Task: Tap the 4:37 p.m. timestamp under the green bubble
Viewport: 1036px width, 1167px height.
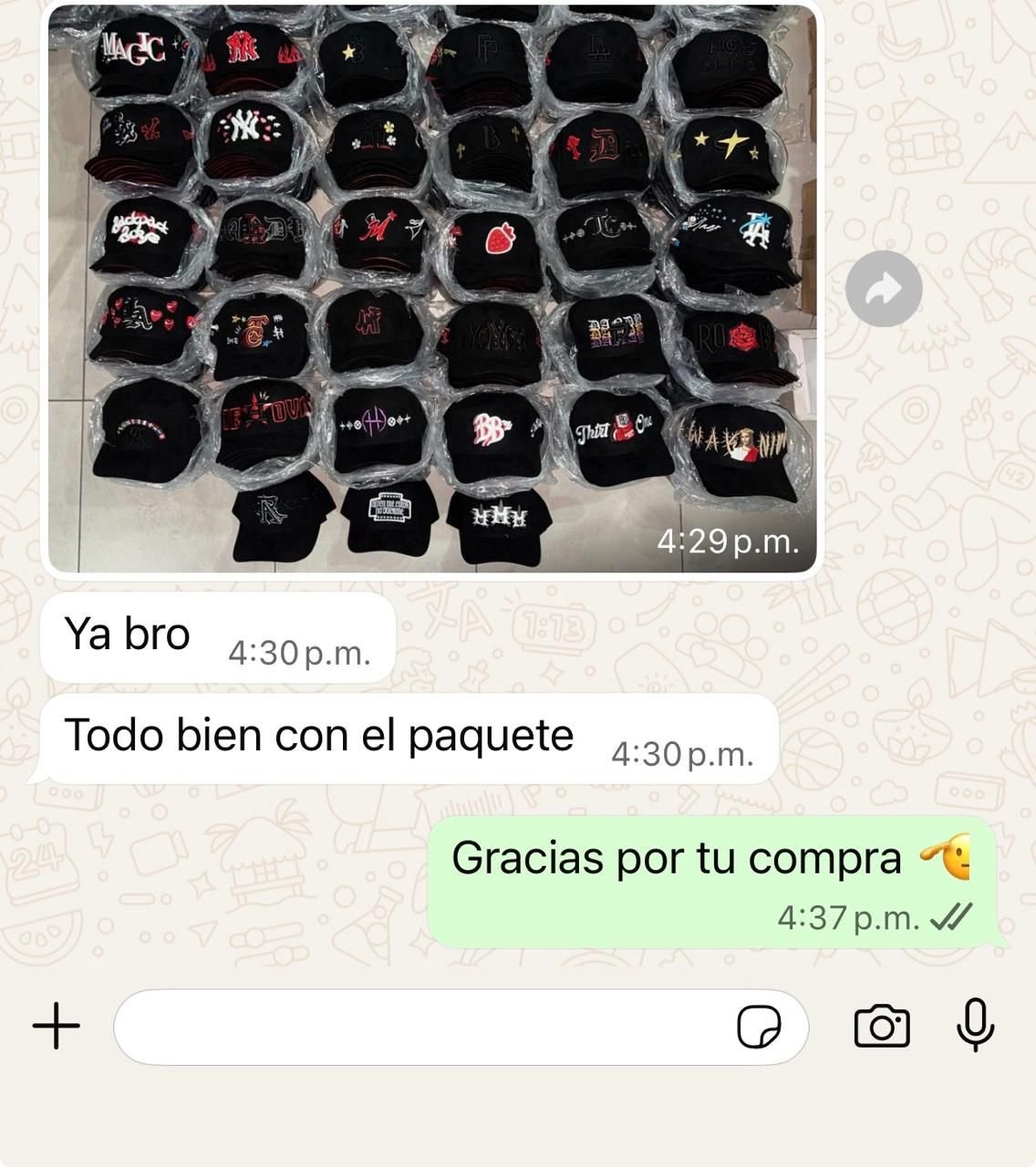Action: tap(848, 915)
